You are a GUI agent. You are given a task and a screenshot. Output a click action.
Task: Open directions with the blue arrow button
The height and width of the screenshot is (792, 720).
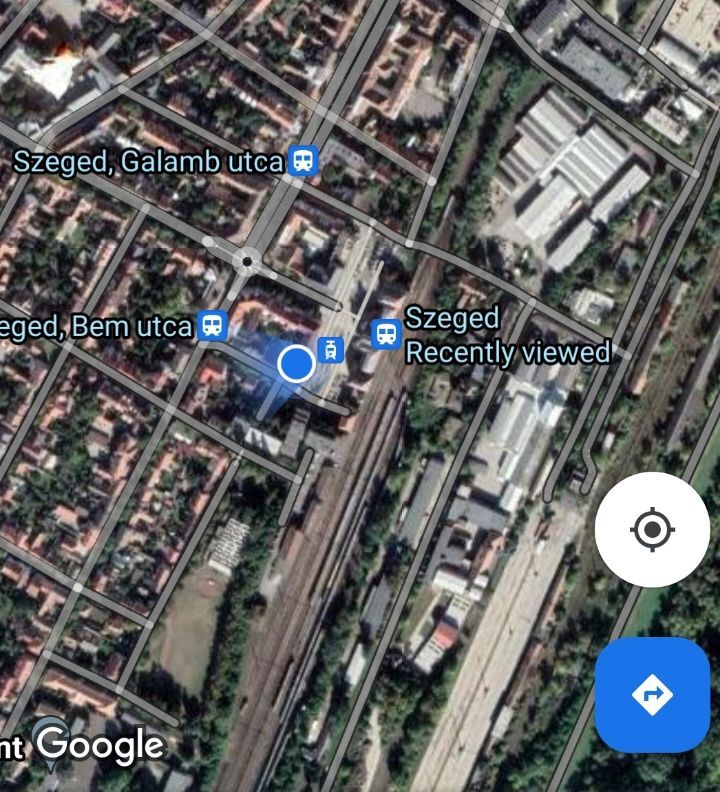(x=652, y=694)
